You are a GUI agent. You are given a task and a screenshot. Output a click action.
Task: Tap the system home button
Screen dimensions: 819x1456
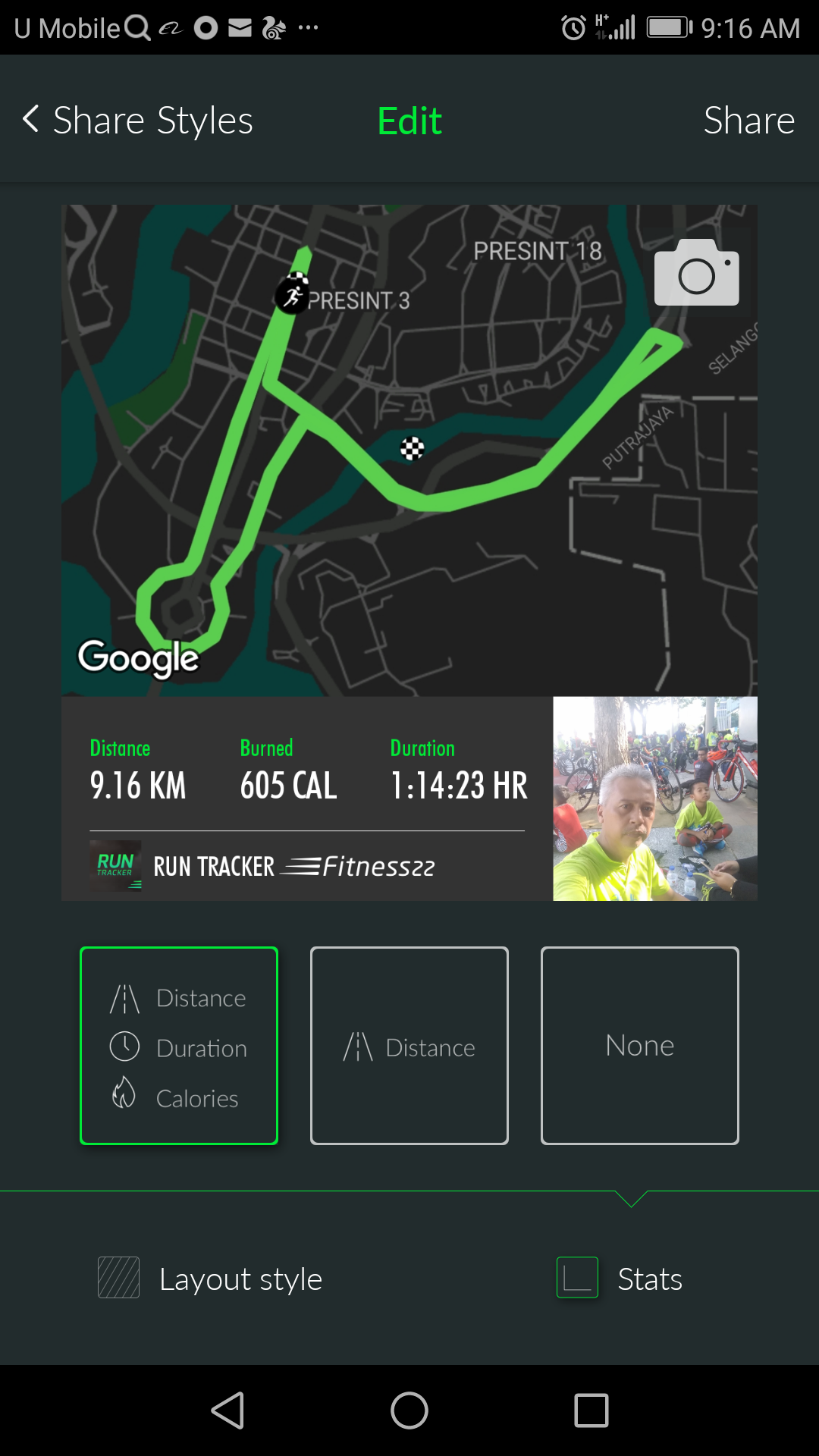409,1410
